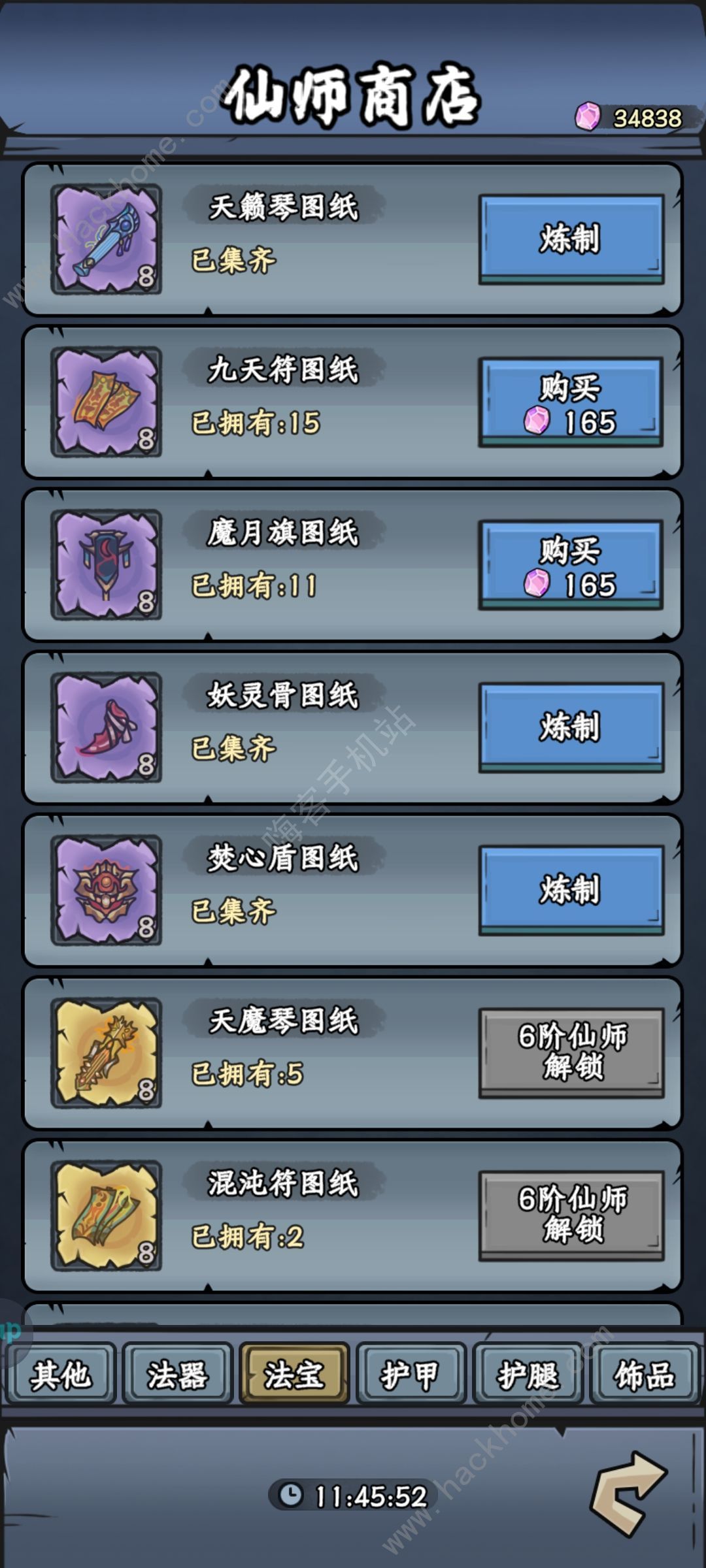Image resolution: width=706 pixels, height=1568 pixels.
Task: Tap 6阶仙师解锁 for 混沌符图纸
Action: coord(571,1215)
